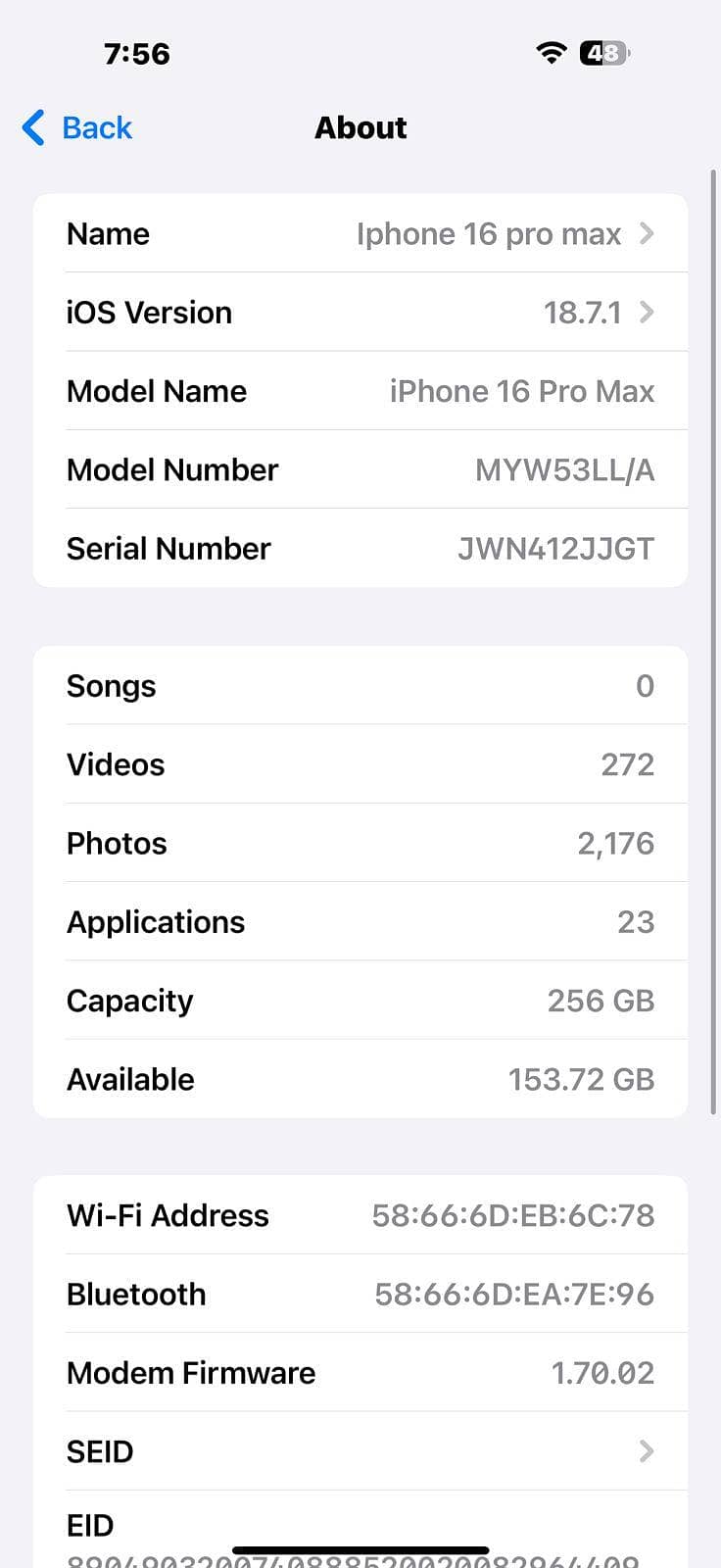
Task: Tap the Model Number MYW53LL/A row
Action: click(360, 469)
